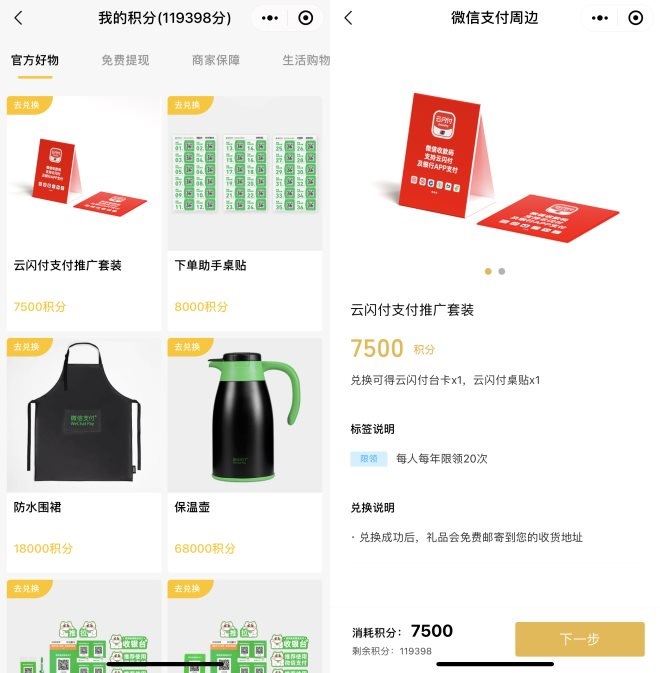Screen dimensions: 660x673
Task: Open the more menu on the 我的积分 page
Action: 270,18
